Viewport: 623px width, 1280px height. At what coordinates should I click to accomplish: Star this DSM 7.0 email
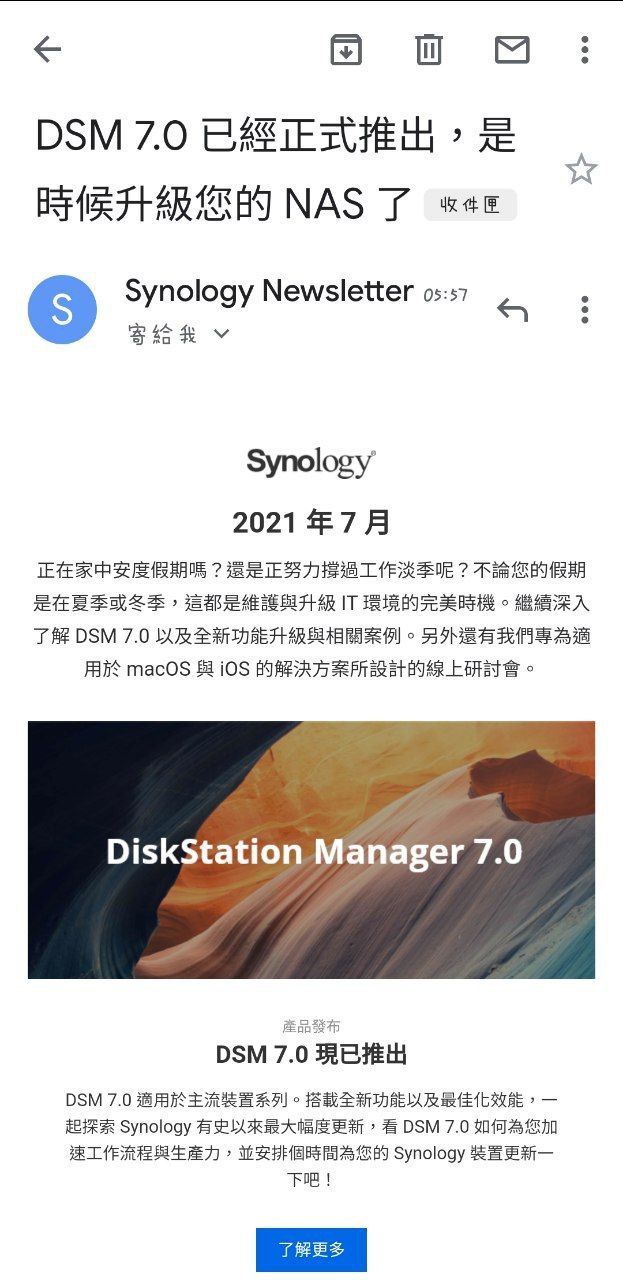tap(581, 170)
